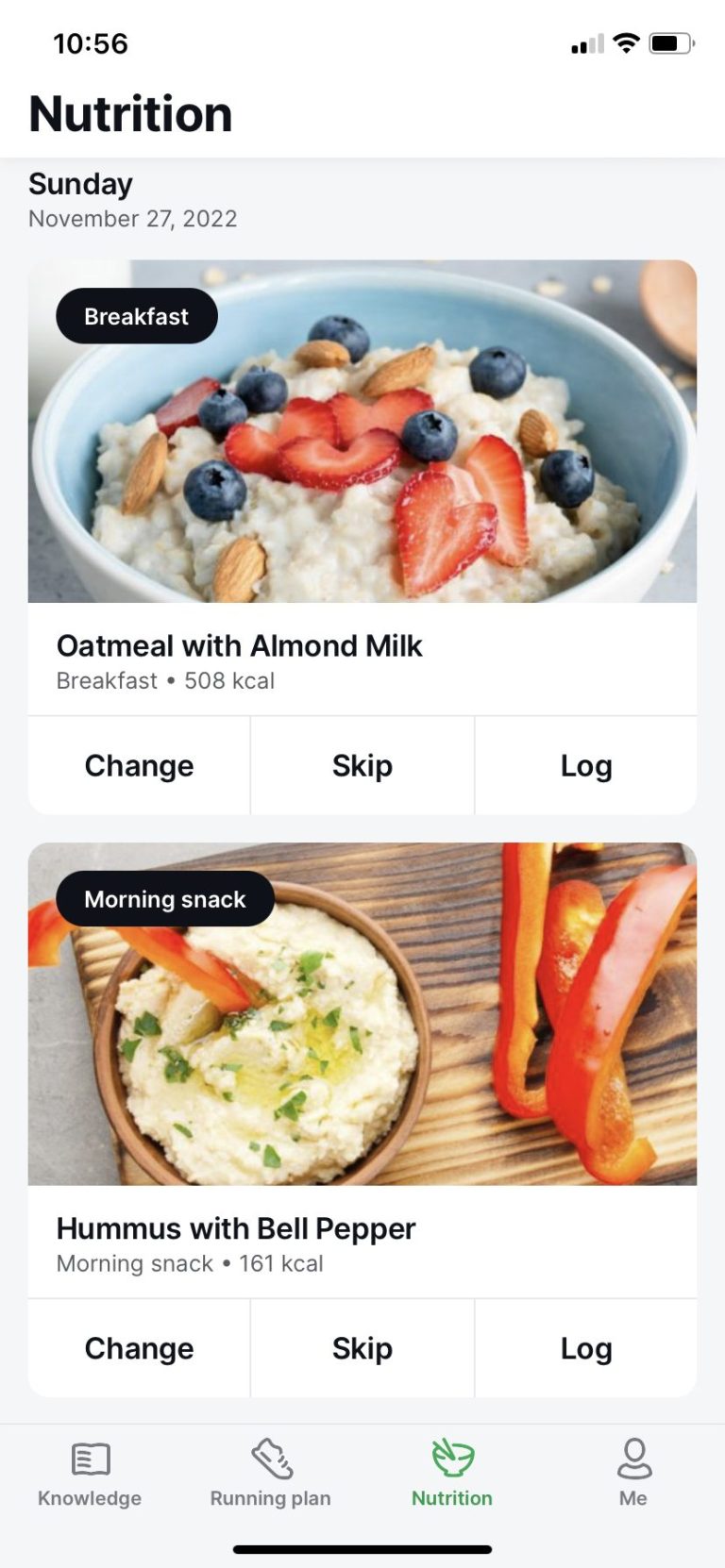The height and width of the screenshot is (1568, 725).
Task: Tap the green Nutrition salad bowl icon
Action: click(451, 1456)
